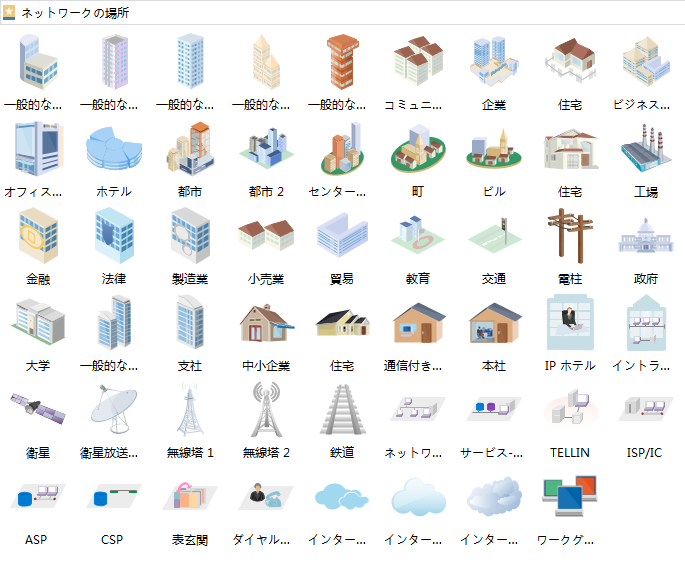This screenshot has height=565, width=685.
Task: Select the 法律 shape
Action: (x=114, y=236)
